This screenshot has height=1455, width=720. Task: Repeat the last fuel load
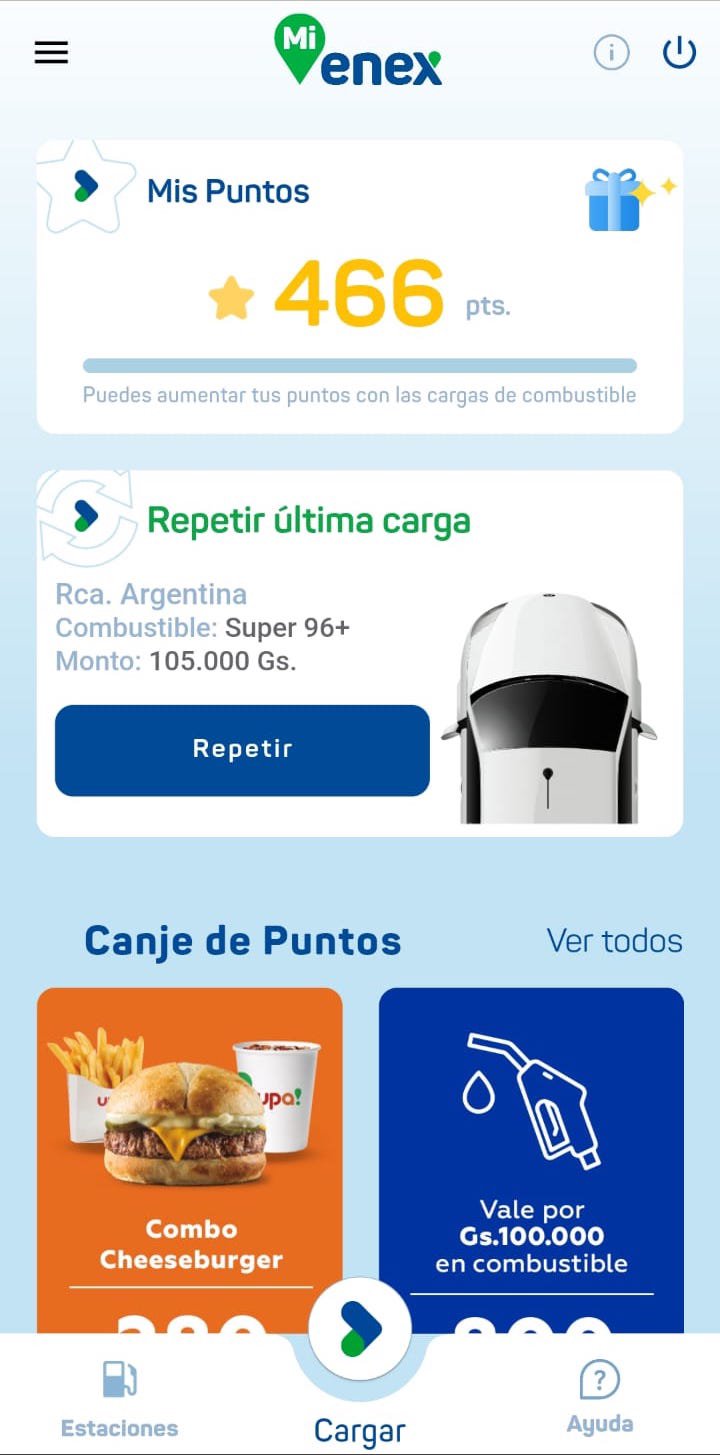(242, 750)
